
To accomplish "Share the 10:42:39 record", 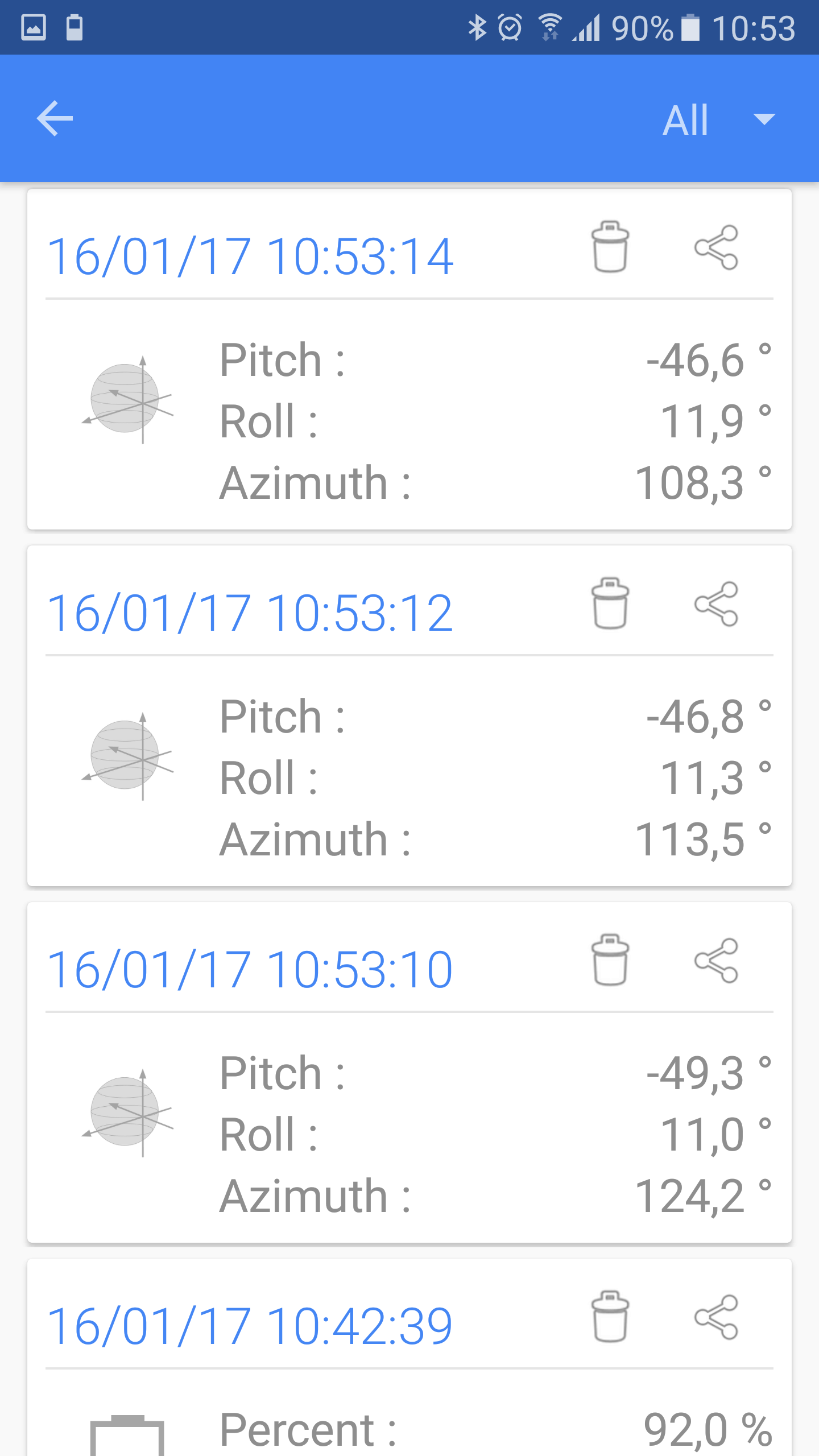I will pyautogui.click(x=716, y=1317).
